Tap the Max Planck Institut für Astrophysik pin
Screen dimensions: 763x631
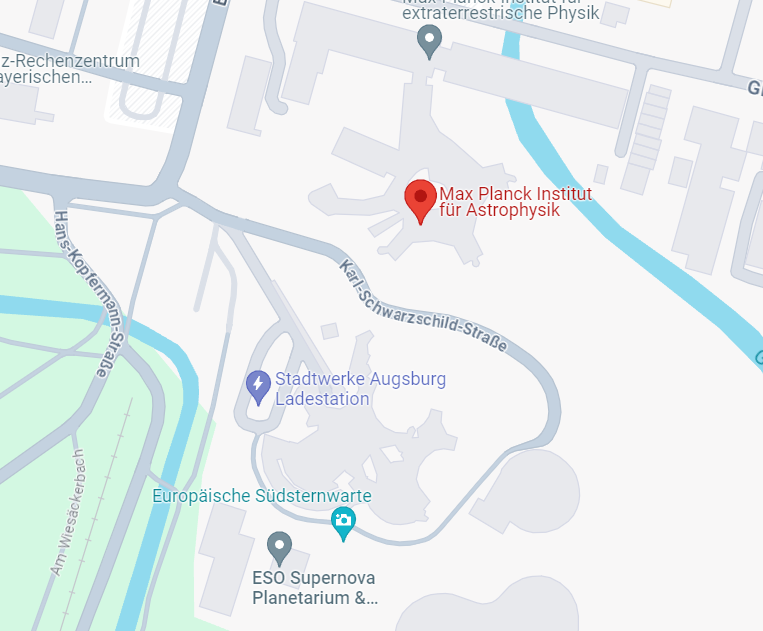[x=420, y=199]
